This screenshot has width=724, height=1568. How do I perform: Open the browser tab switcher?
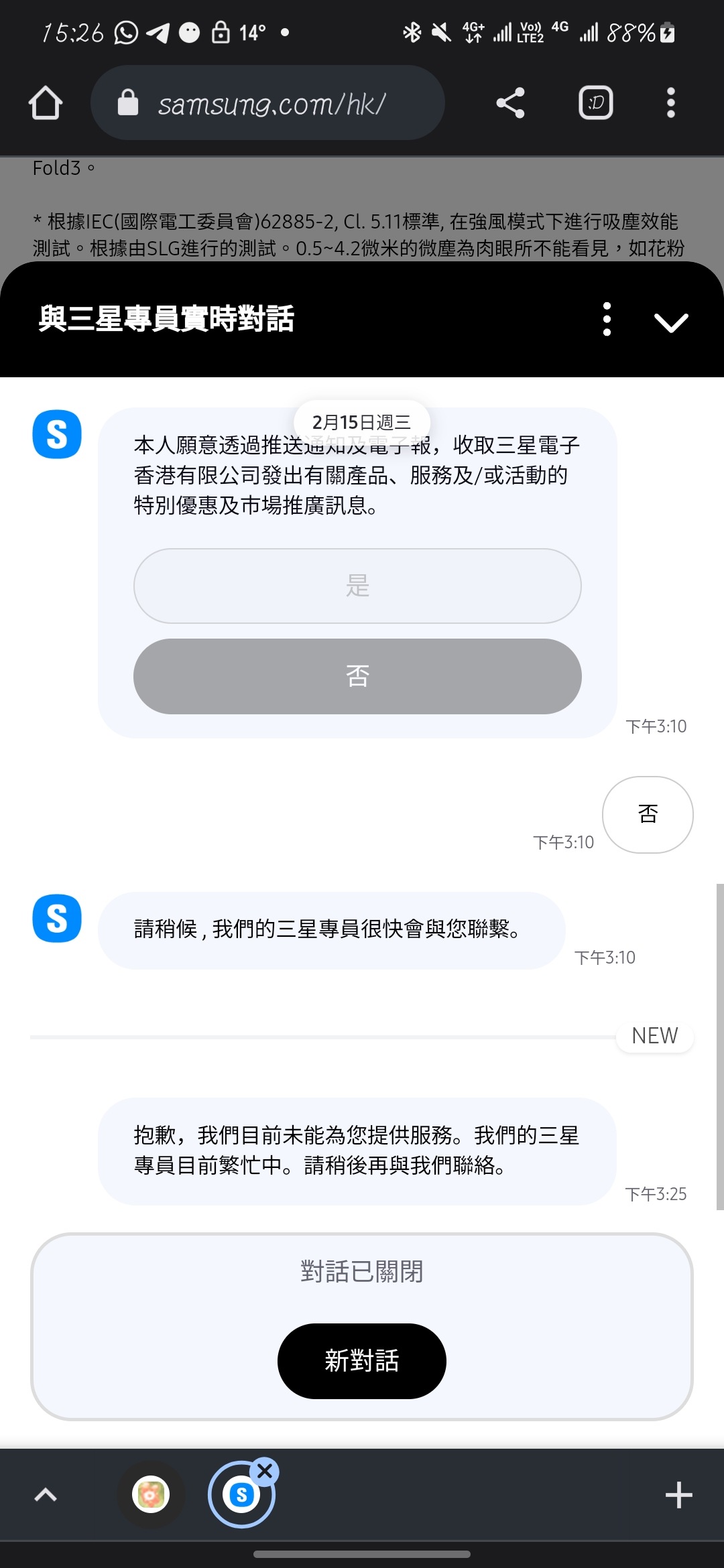coord(595,103)
